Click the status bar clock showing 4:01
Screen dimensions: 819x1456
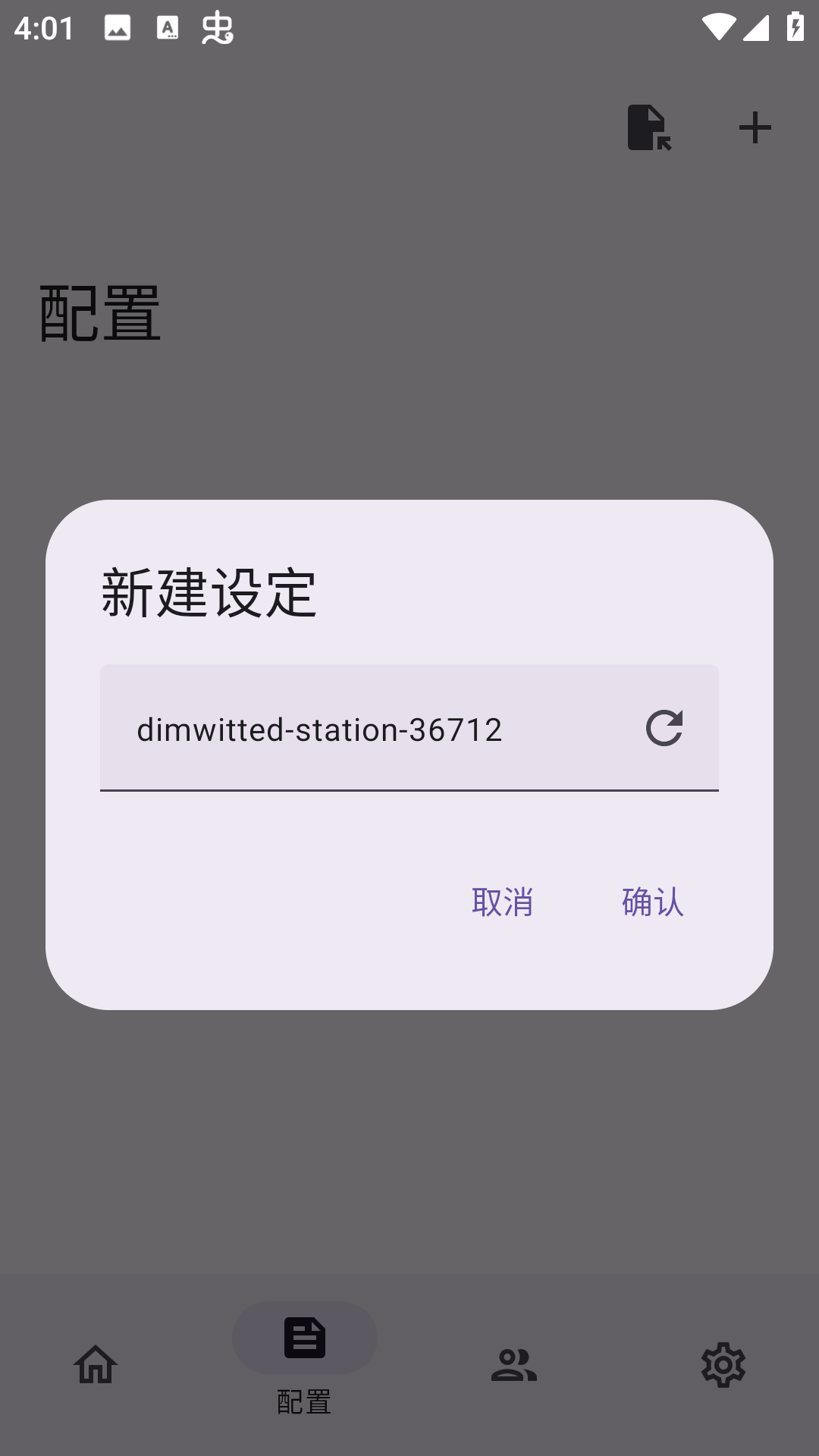tap(45, 29)
